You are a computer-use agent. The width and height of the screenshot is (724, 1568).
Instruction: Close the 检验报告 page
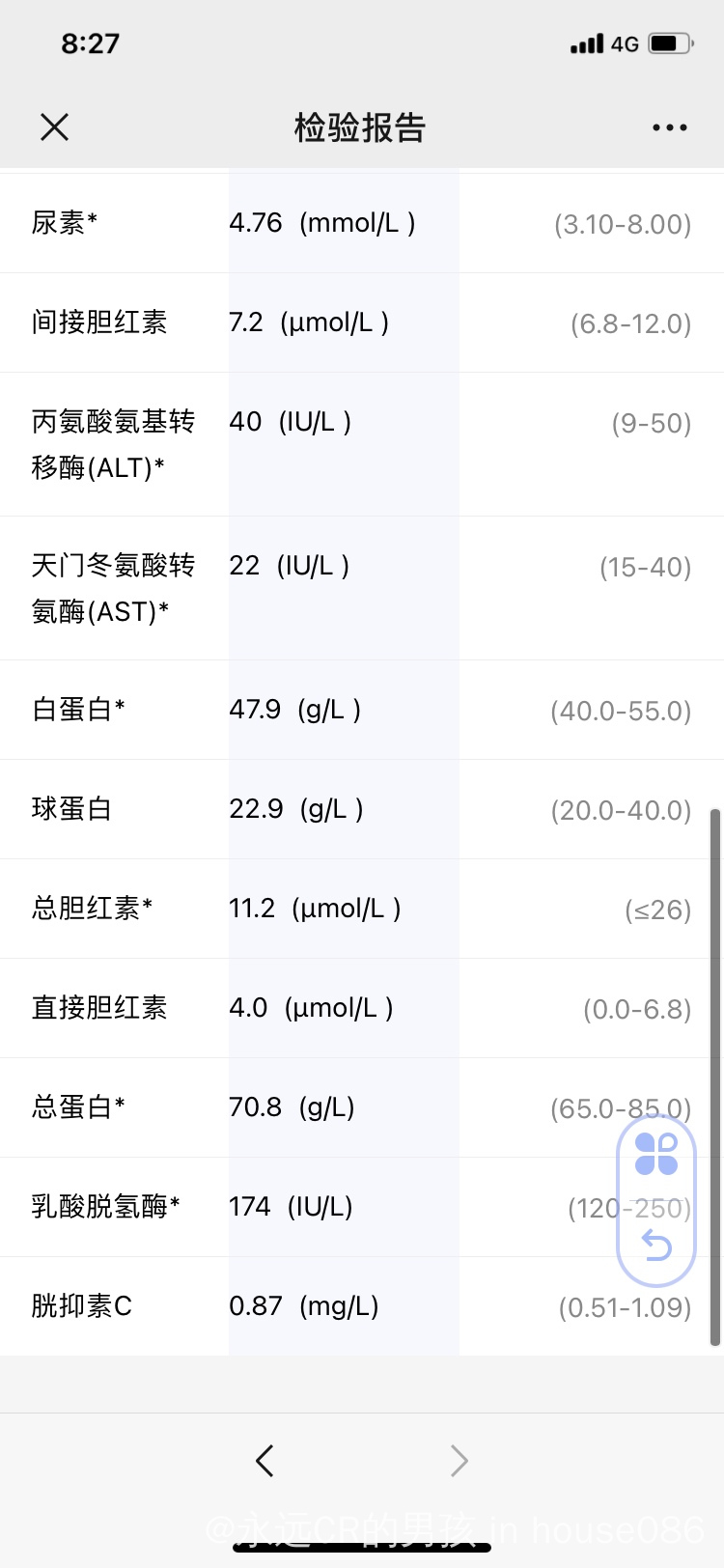click(55, 126)
